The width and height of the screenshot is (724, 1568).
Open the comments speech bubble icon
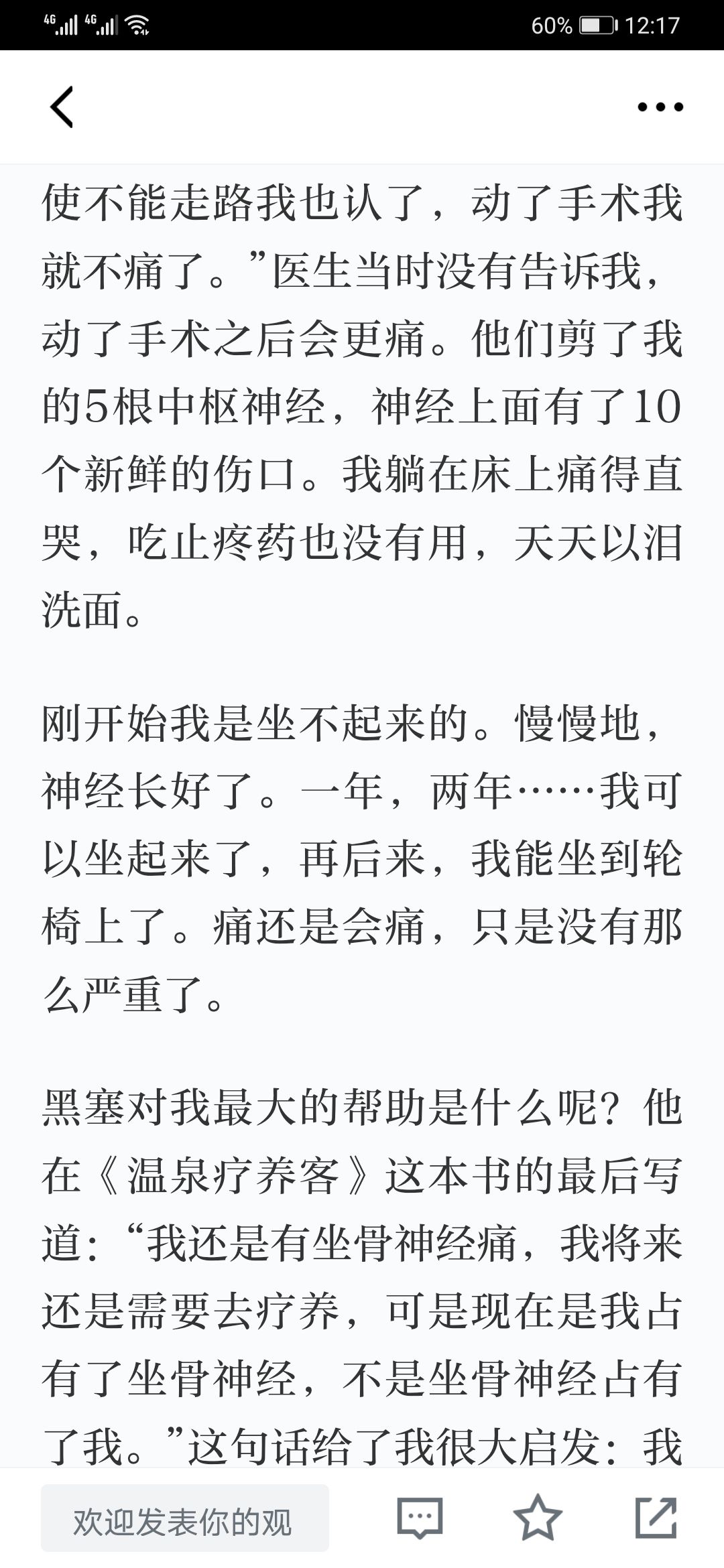coord(420,1517)
